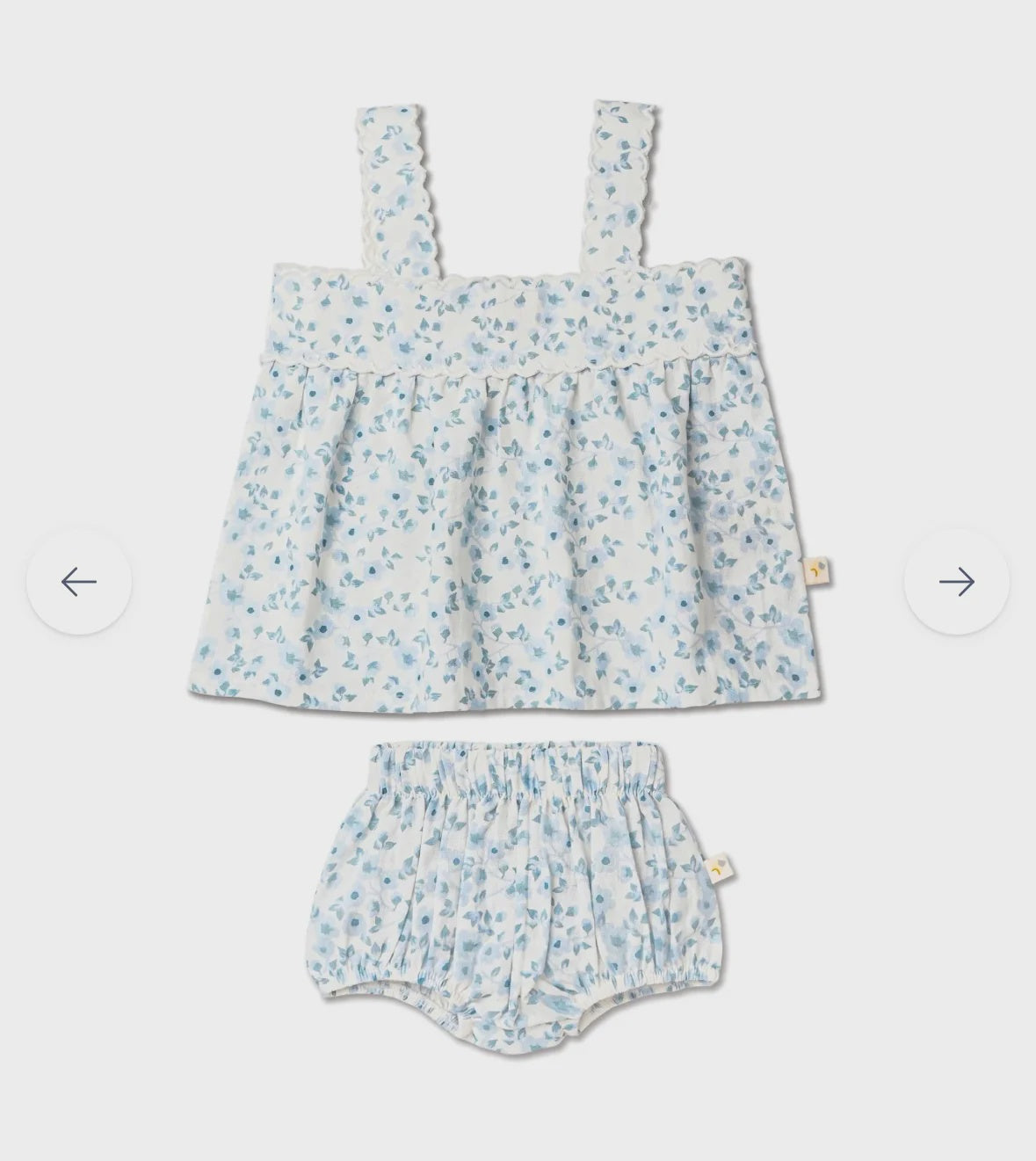This screenshot has width=1036, height=1161.
Task: Show the next product image
Action: point(956,581)
